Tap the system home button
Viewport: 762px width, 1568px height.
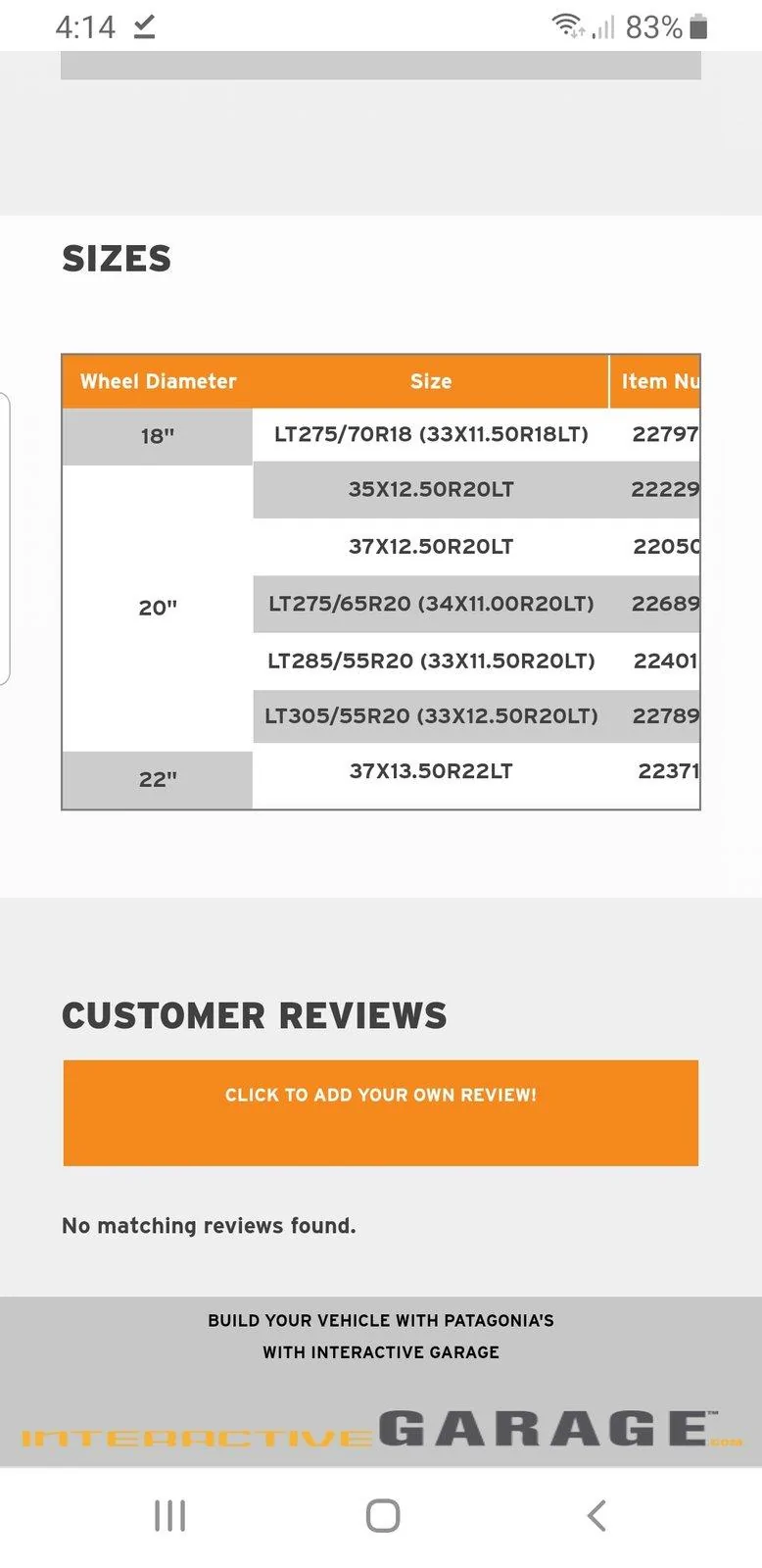click(382, 1515)
